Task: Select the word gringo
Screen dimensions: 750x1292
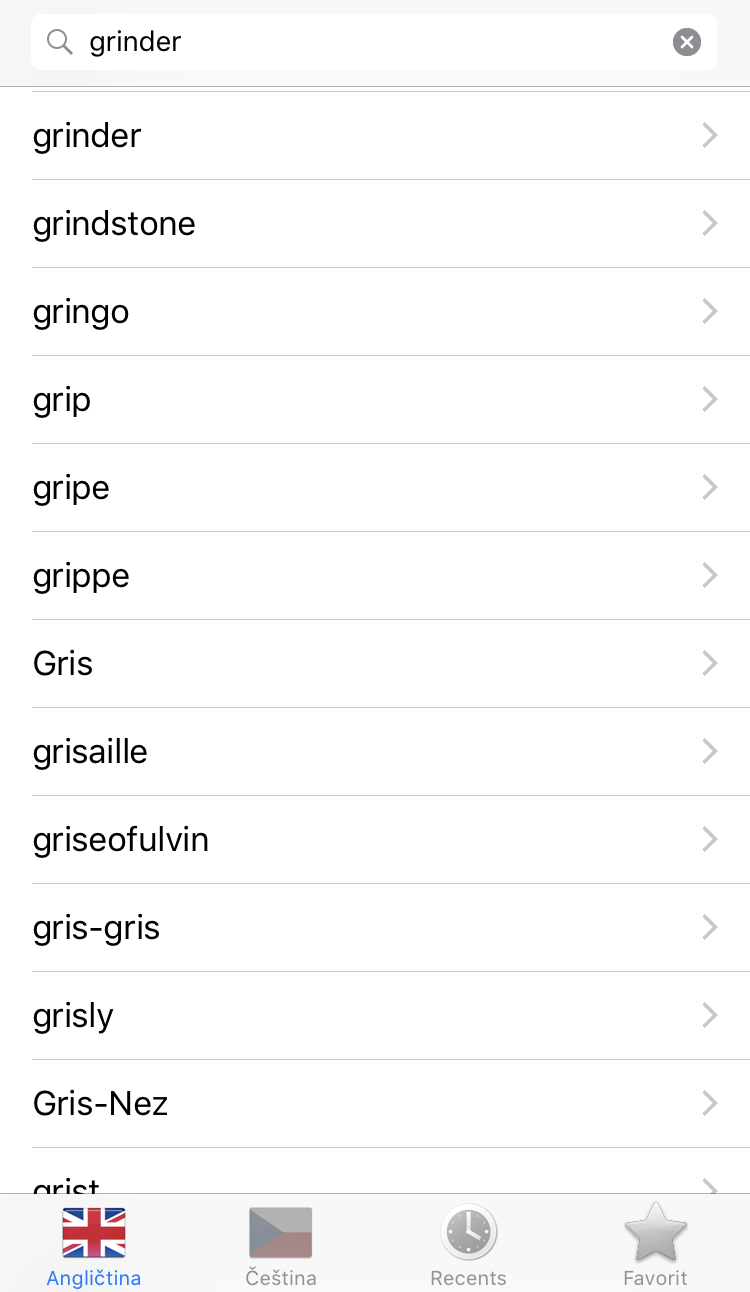Action: point(375,312)
